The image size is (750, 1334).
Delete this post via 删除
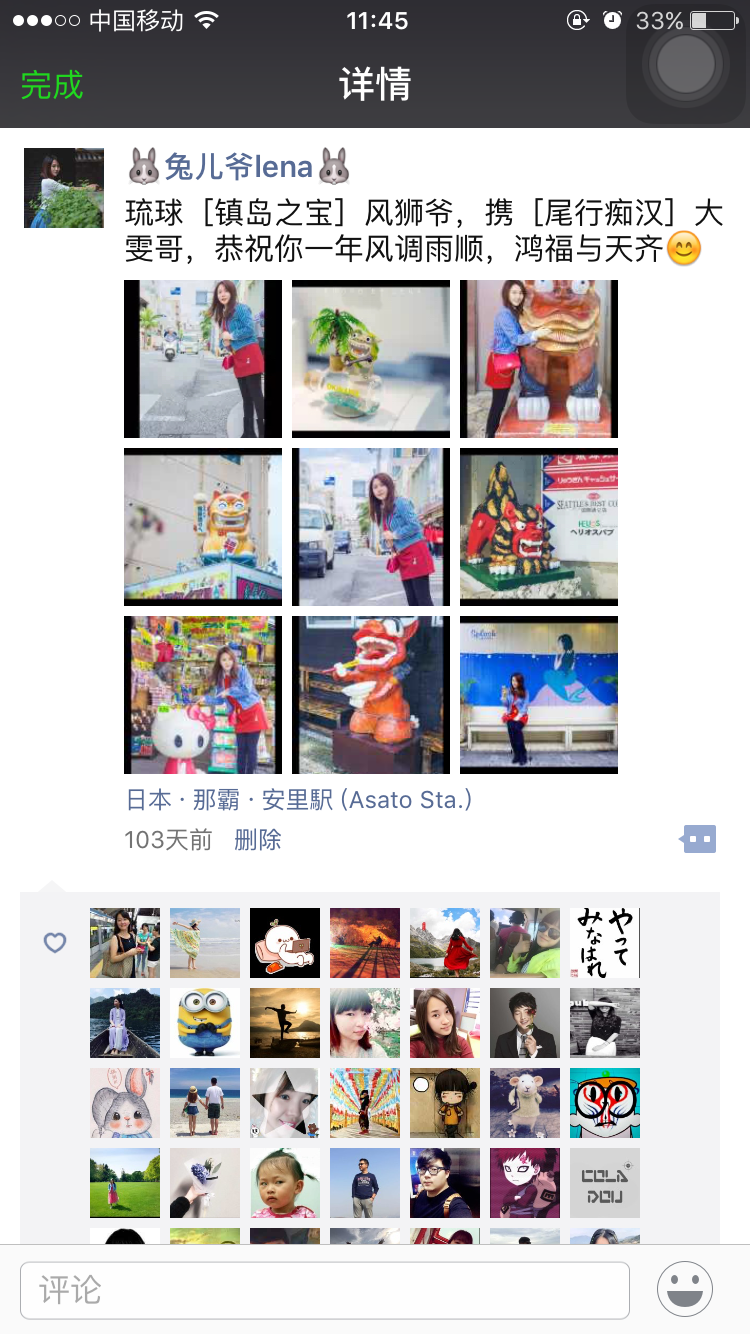257,840
